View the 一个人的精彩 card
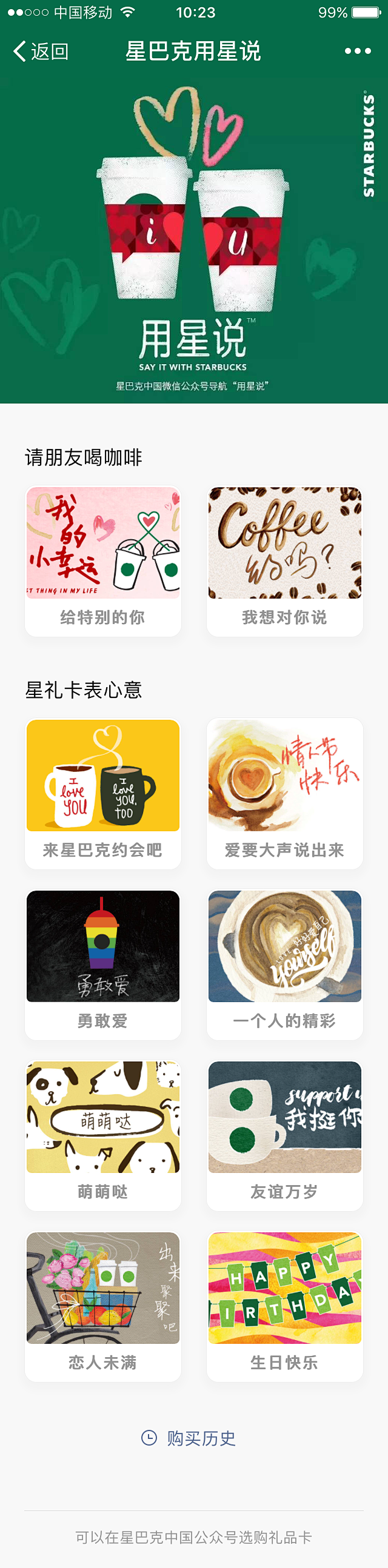 [x=284, y=964]
